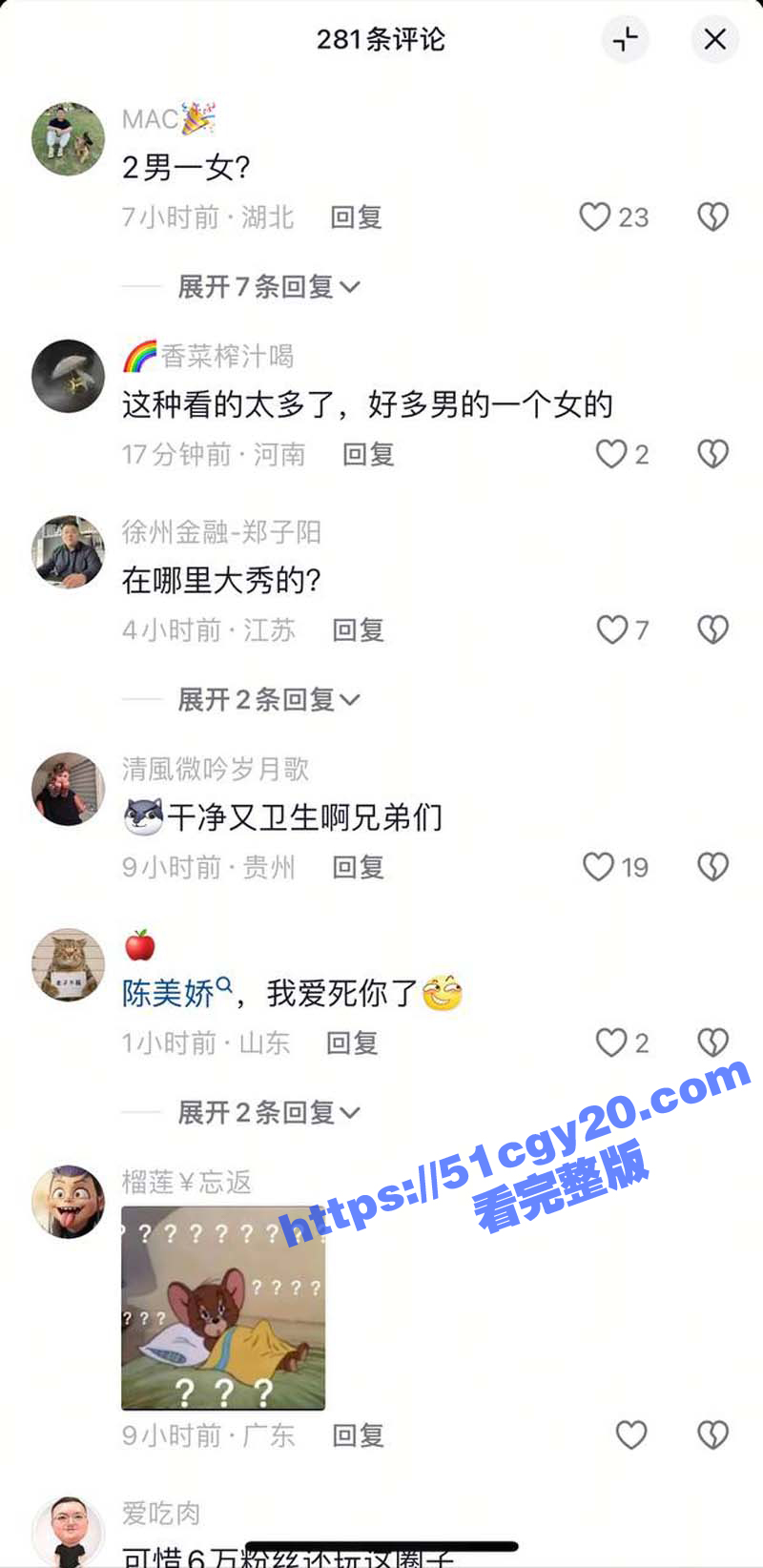
Task: Close the comments panel
Action: point(714,39)
